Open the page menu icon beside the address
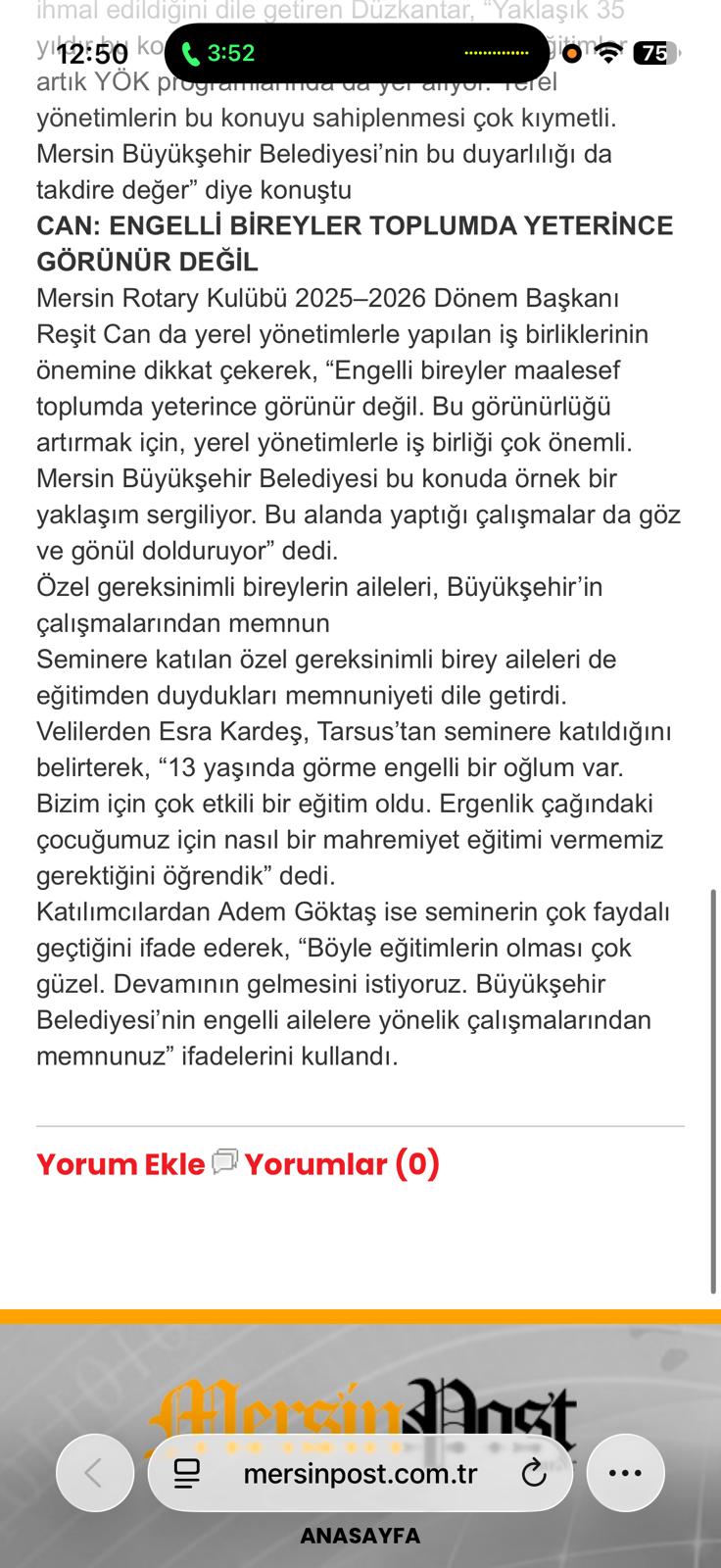 tap(186, 1473)
